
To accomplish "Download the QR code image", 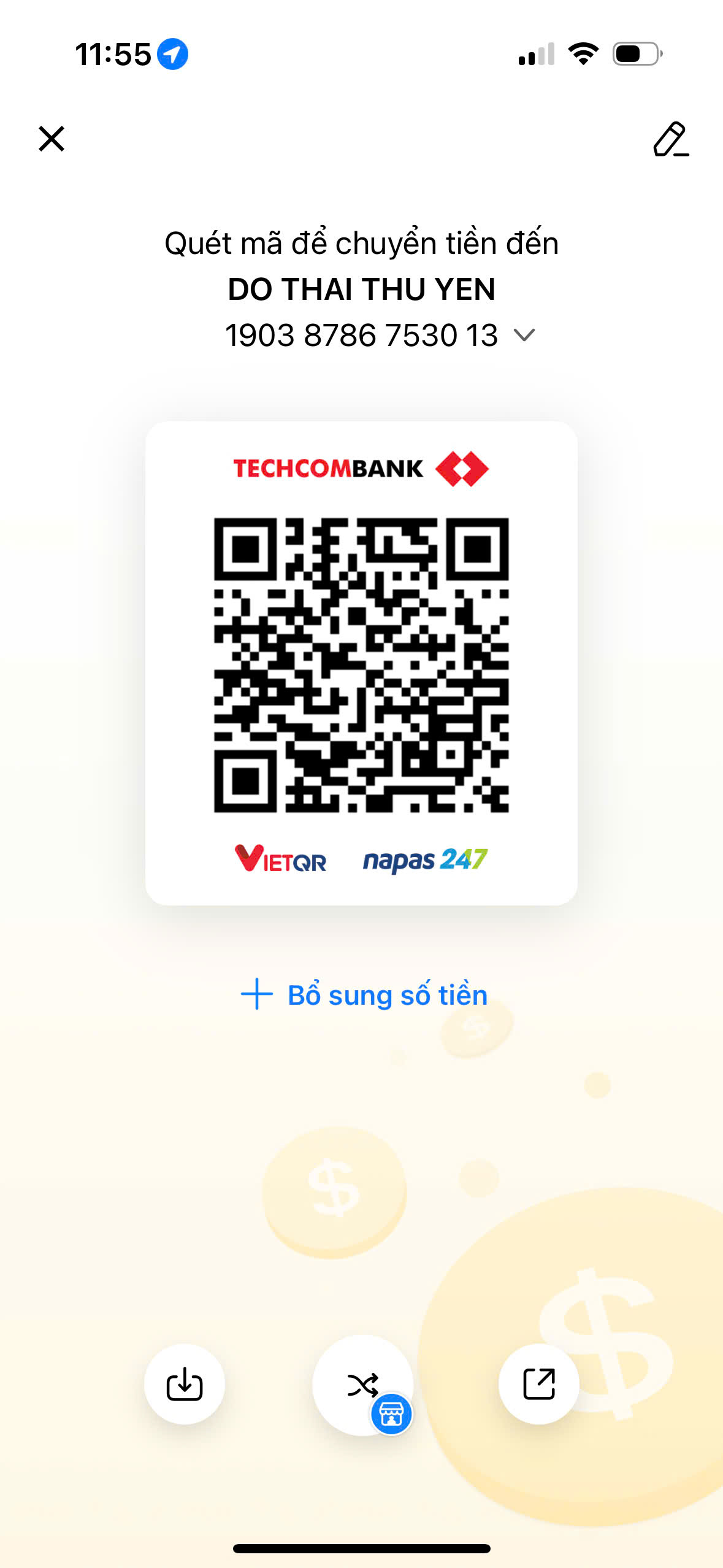I will [x=185, y=1384].
